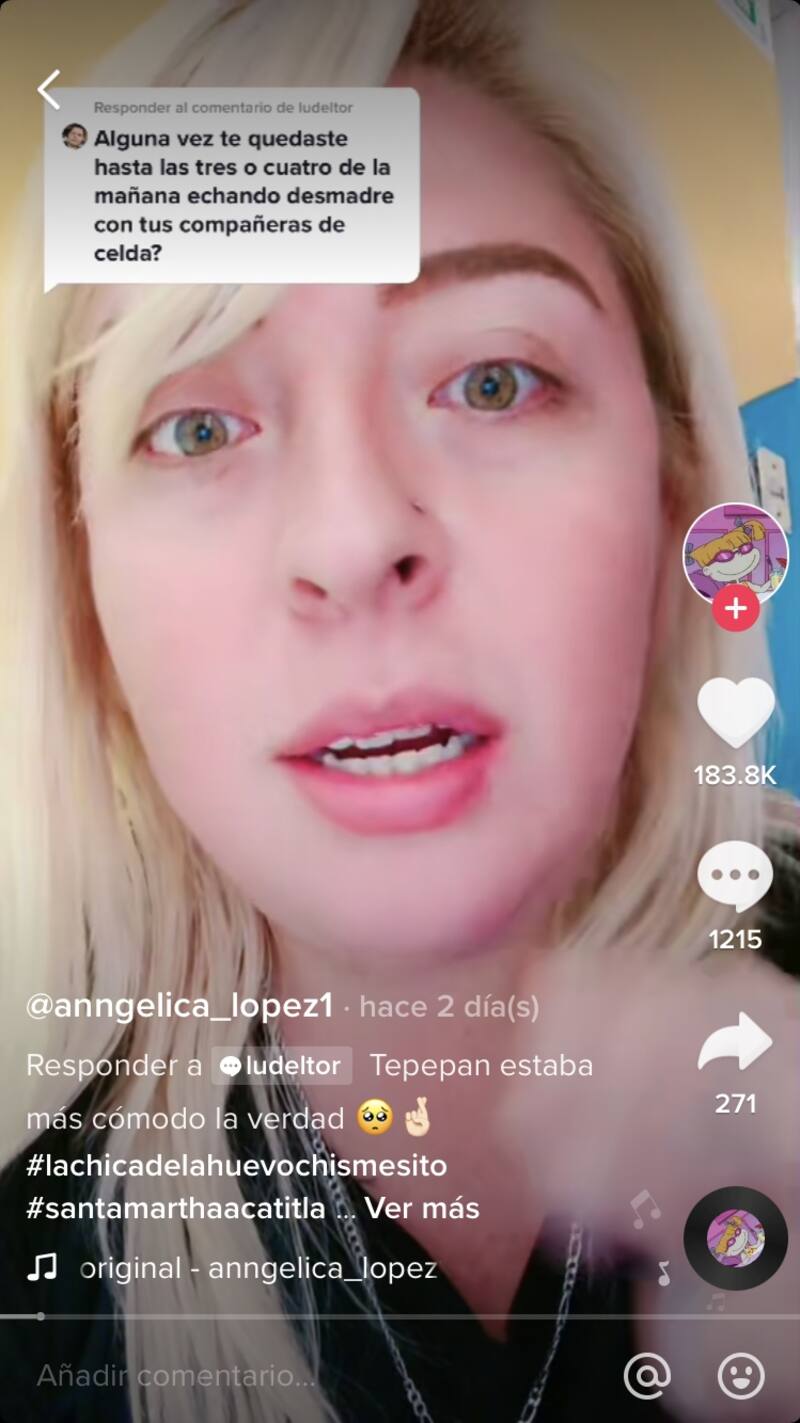
Task: Expand the caption with Ver más
Action: tap(421, 1209)
